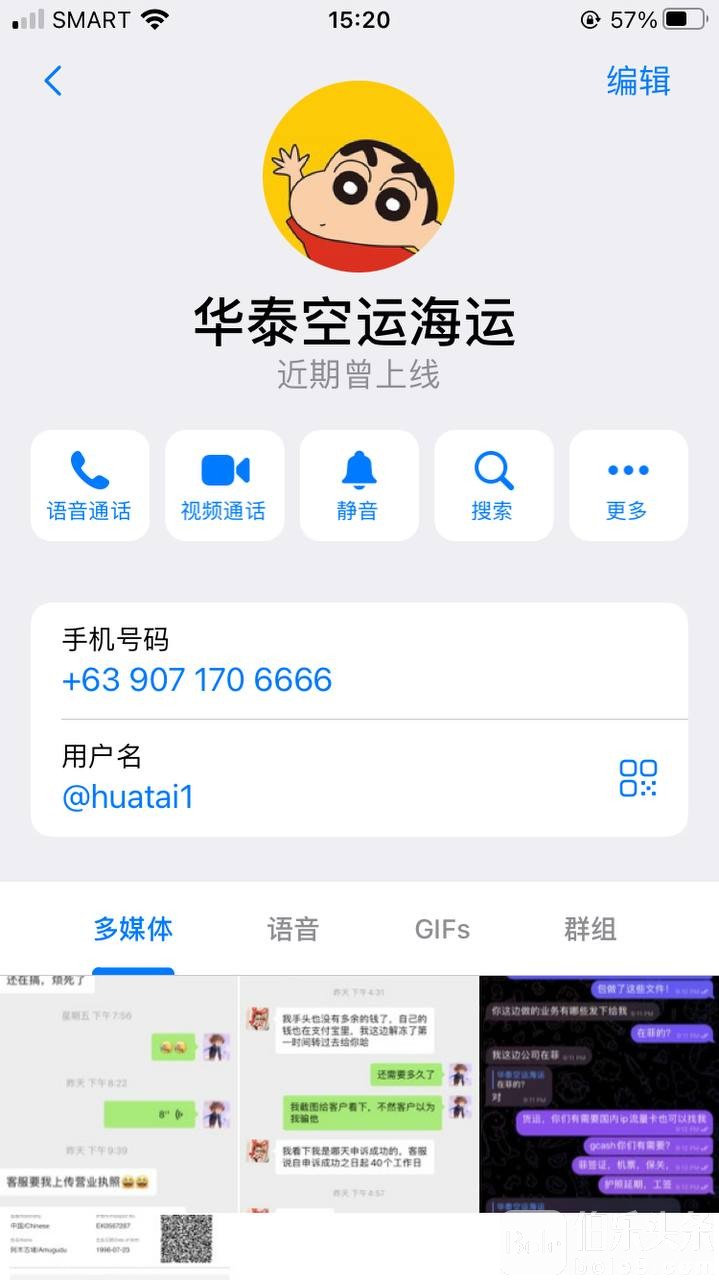Image resolution: width=719 pixels, height=1280 pixels.
Task: Tap 编辑 to edit the contact
Action: point(638,81)
